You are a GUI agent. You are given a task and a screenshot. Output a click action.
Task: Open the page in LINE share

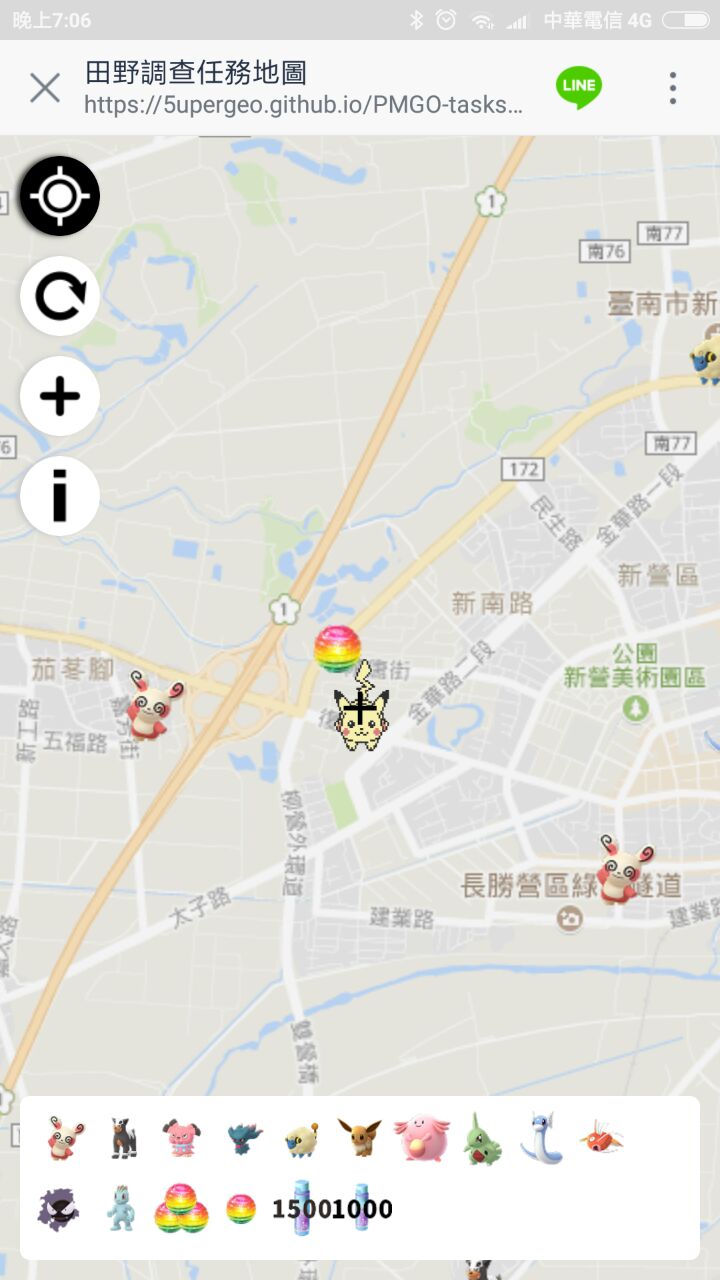click(579, 88)
